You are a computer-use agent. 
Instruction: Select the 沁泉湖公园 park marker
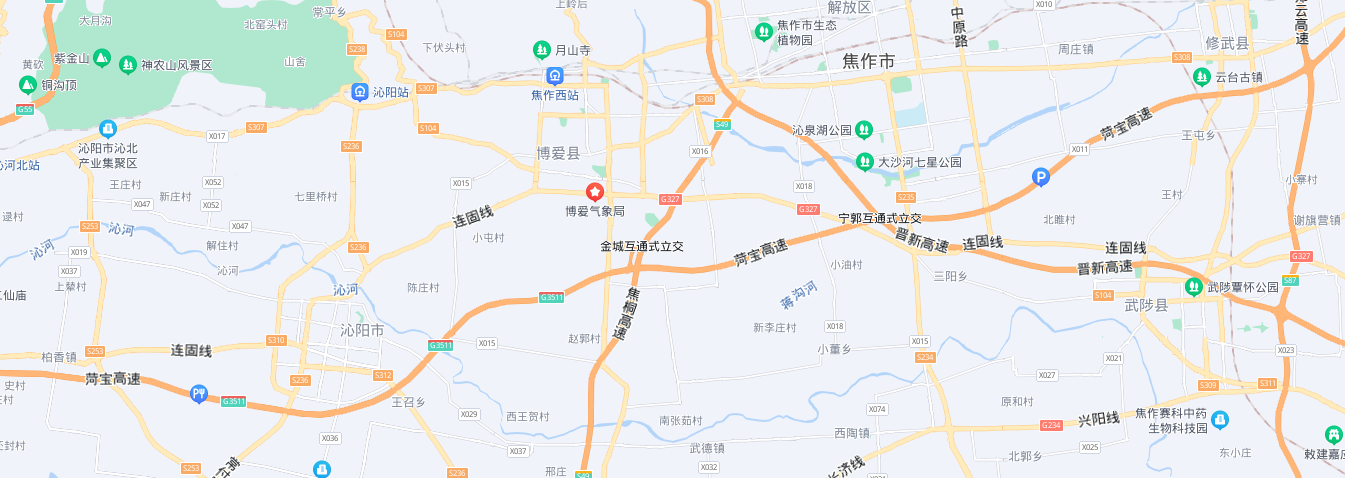864,129
